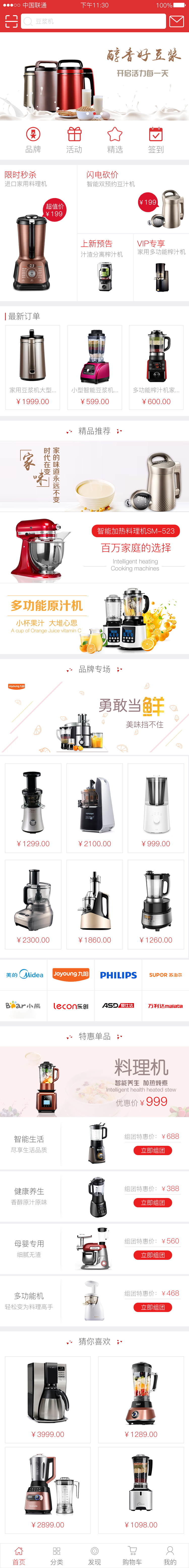Image resolution: width=189 pixels, height=1568 pixels.
Task: Open the 精选 shortcut
Action: pyautogui.click(x=115, y=139)
